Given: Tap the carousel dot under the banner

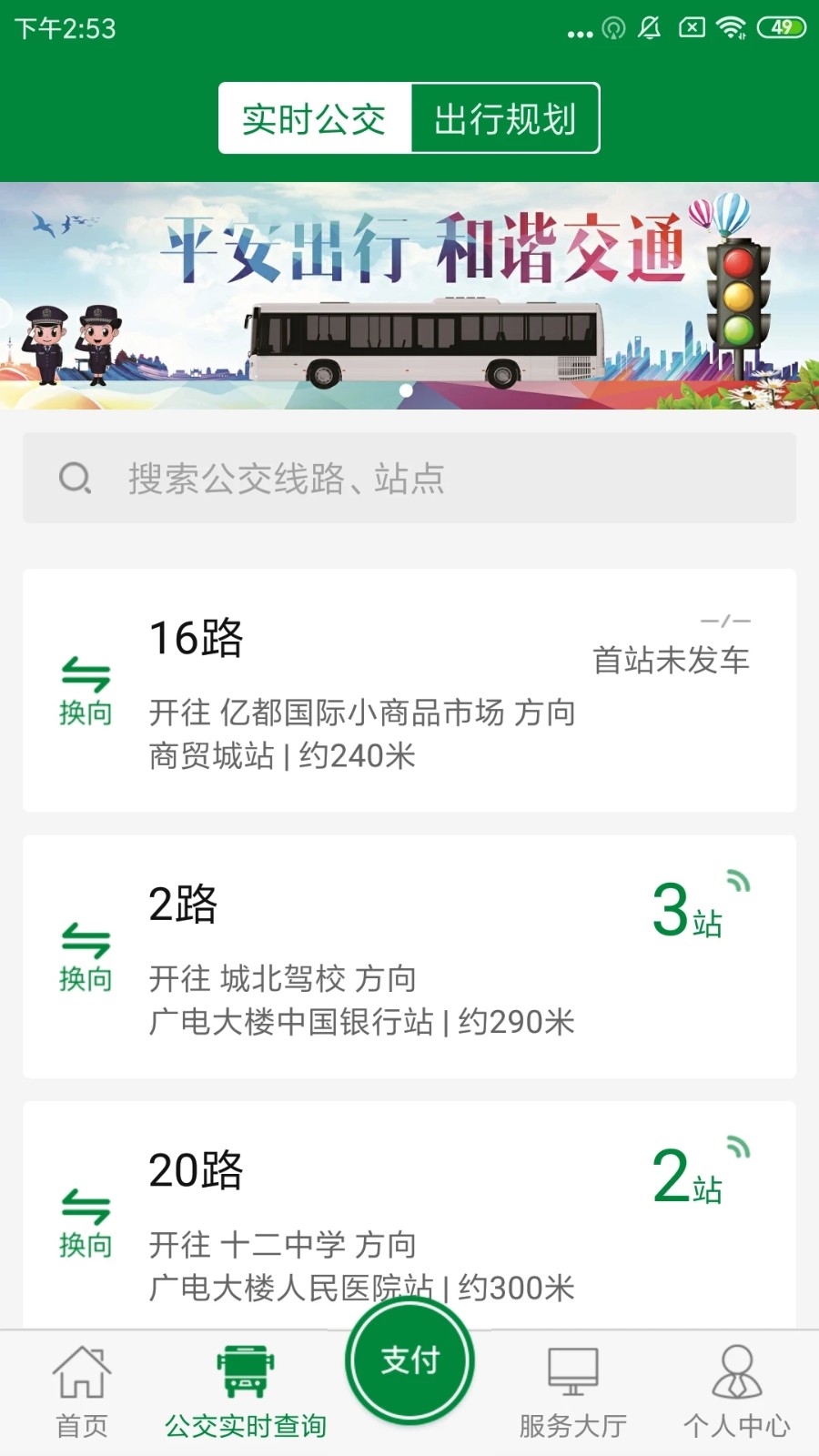Looking at the screenshot, I should pyautogui.click(x=404, y=389).
